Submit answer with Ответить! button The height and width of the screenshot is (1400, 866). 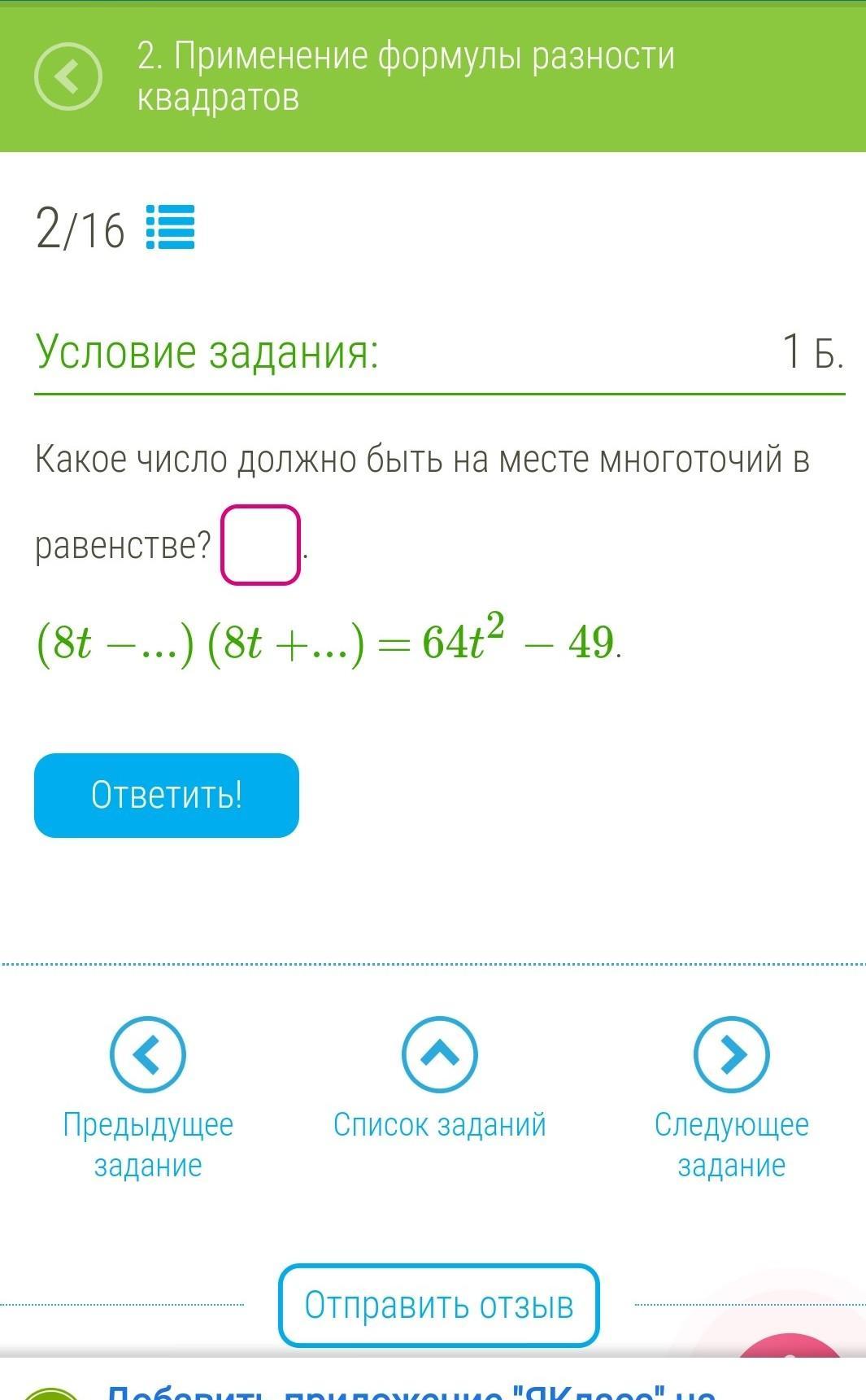coord(167,795)
